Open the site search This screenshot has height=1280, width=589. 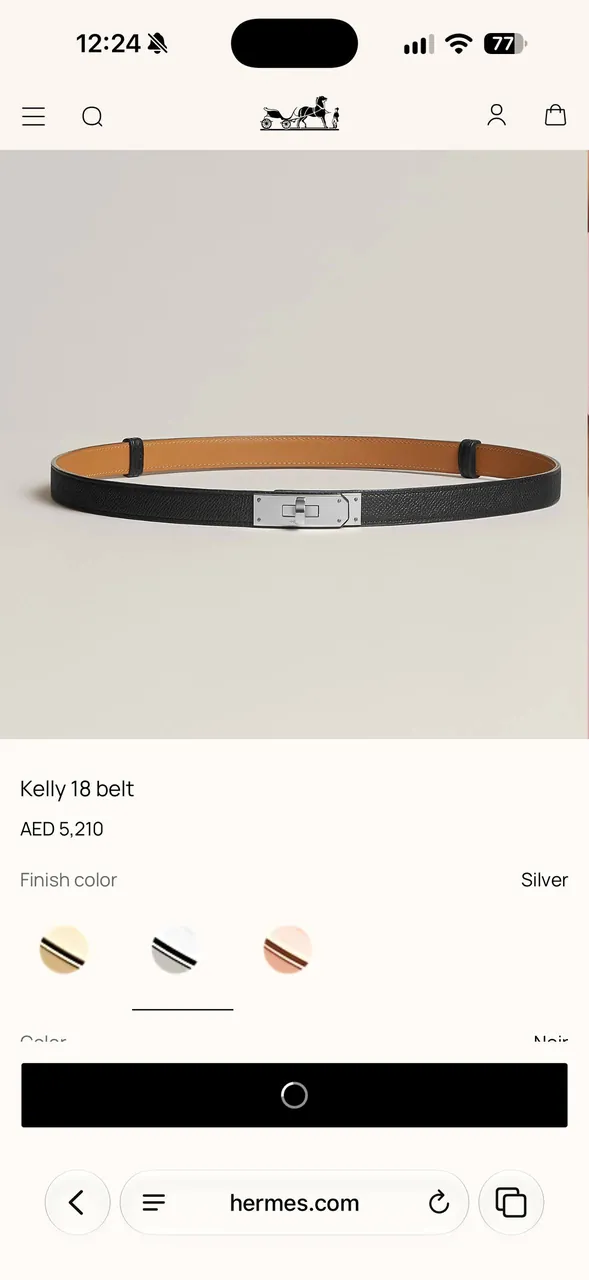pos(92,117)
